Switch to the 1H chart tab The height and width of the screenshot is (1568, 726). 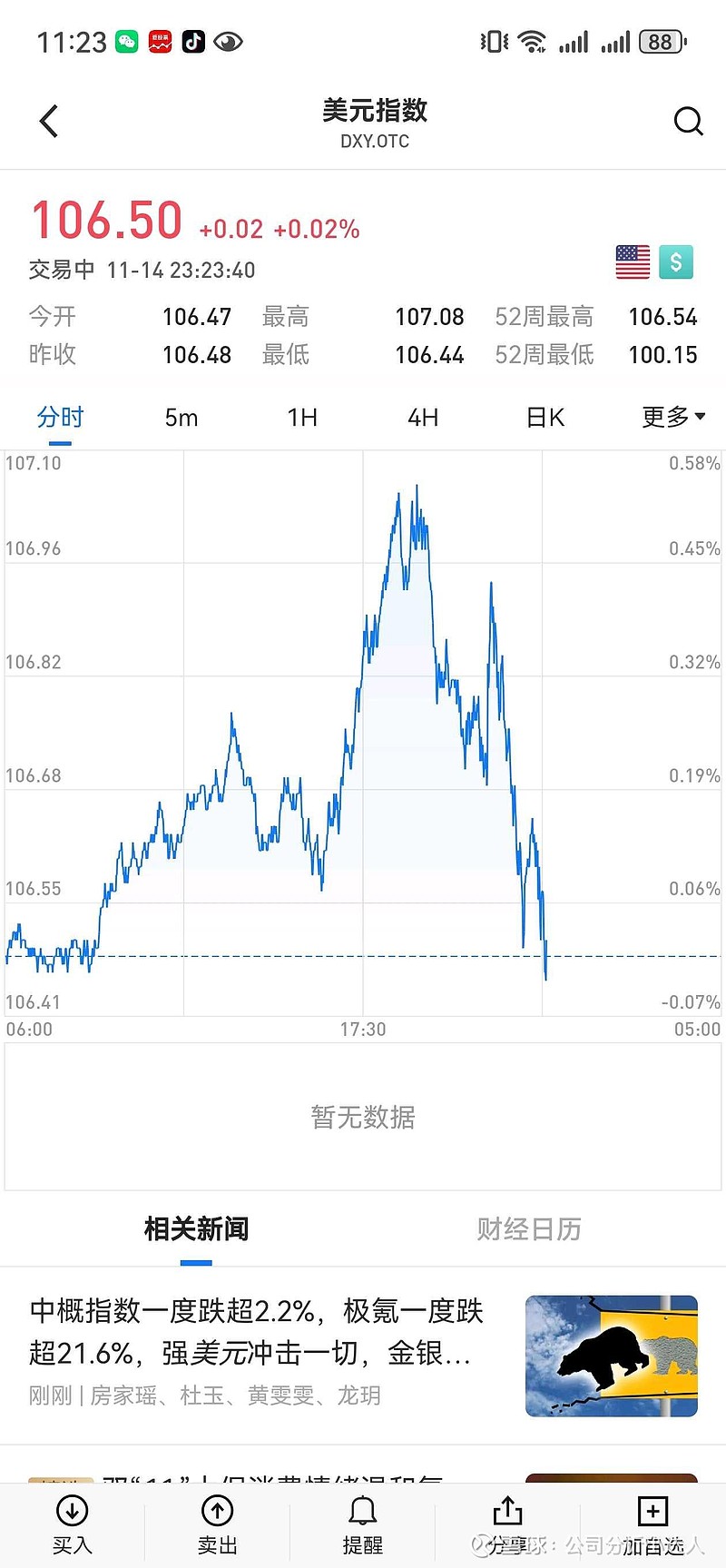(302, 416)
